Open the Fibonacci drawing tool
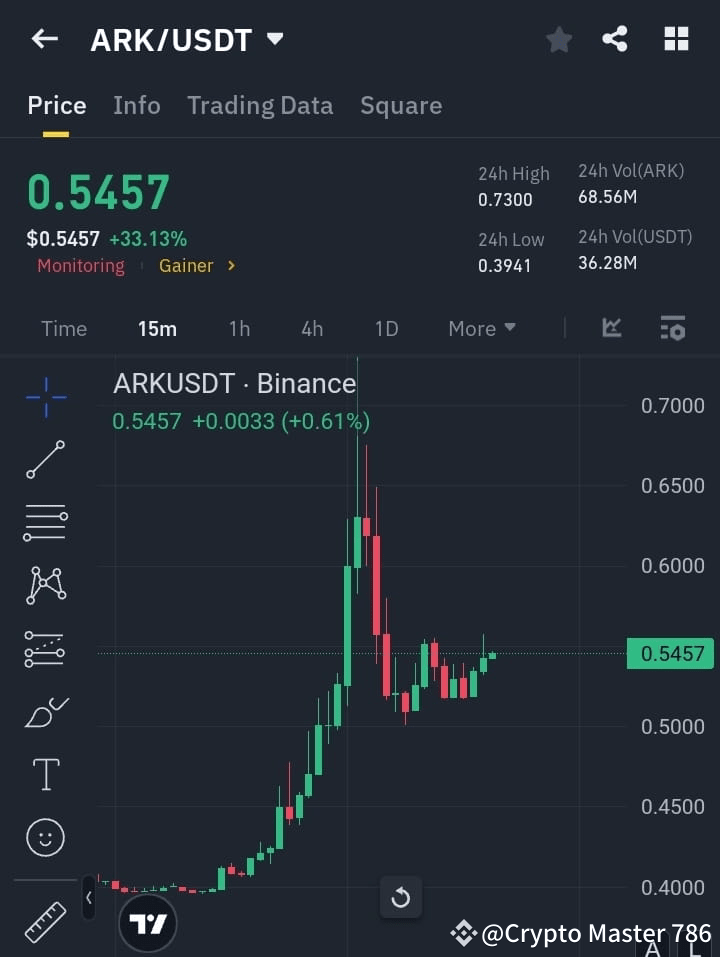 coord(45,648)
